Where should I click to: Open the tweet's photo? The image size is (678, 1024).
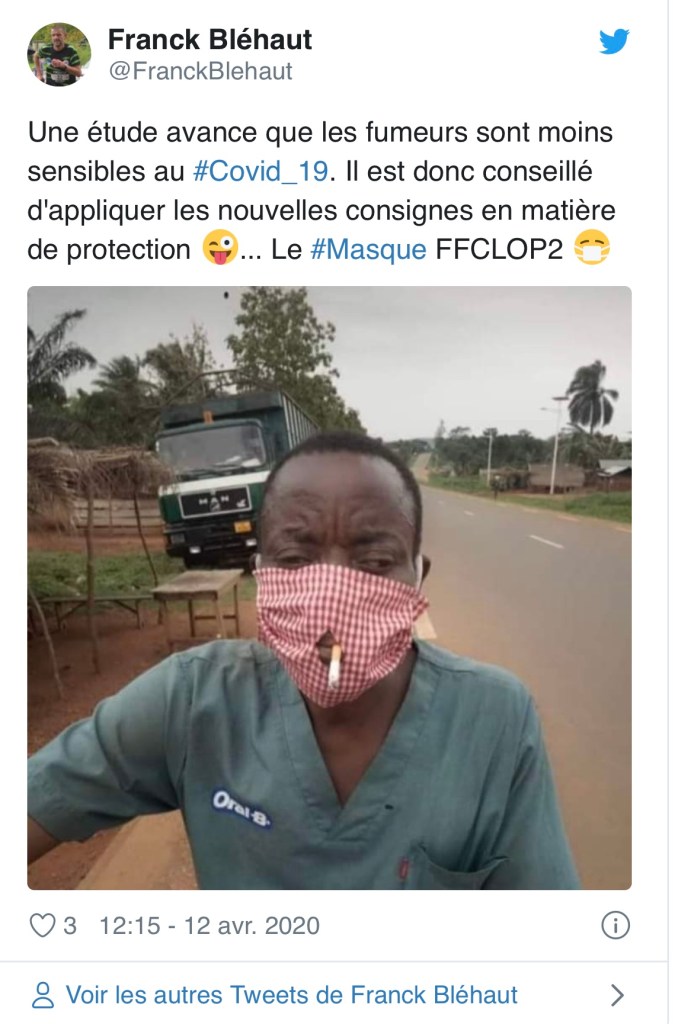click(x=329, y=588)
